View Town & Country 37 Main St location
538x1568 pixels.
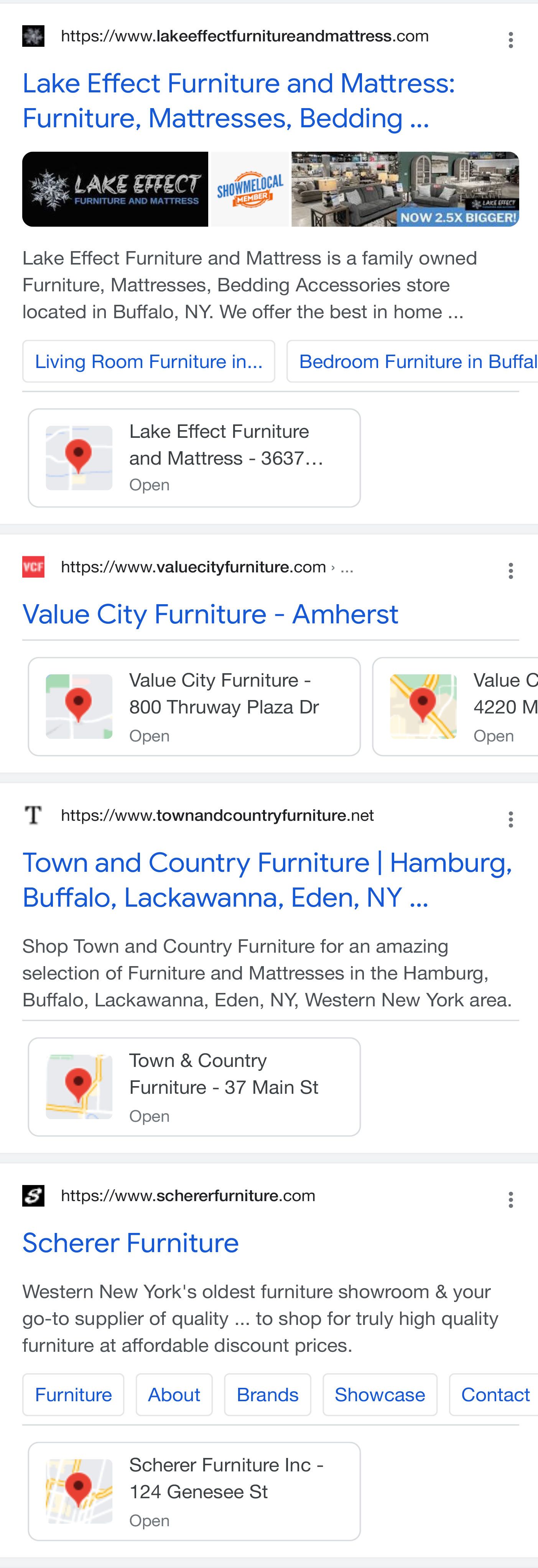(x=194, y=1087)
